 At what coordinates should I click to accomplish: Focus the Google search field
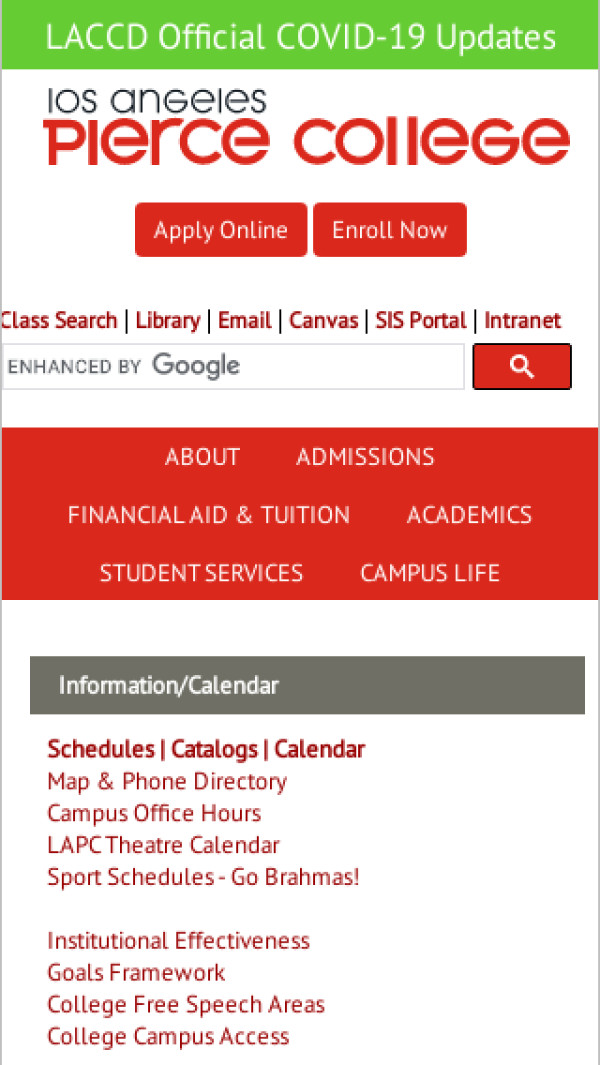click(x=233, y=366)
